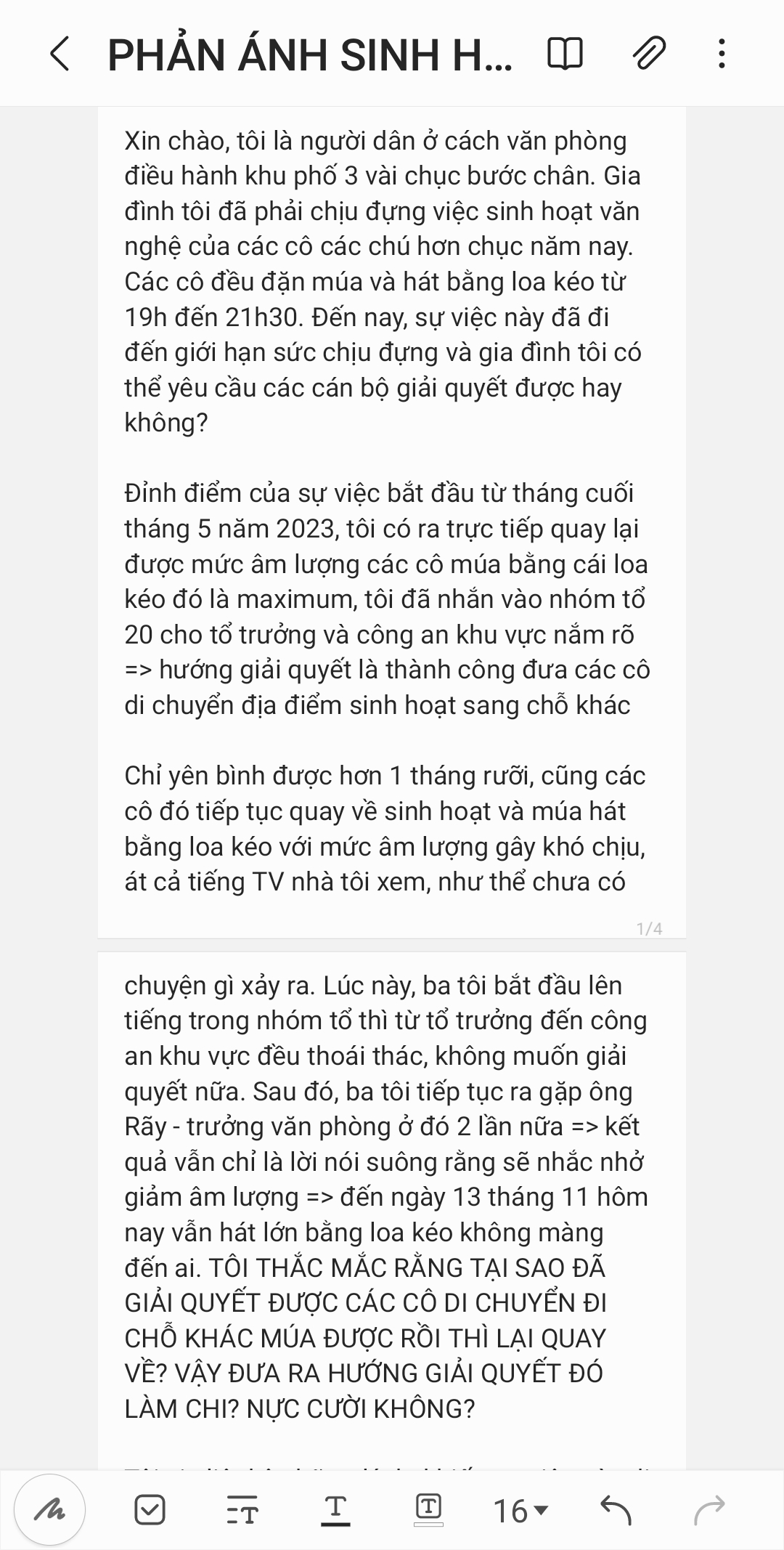
Task: Attach a file using the paperclip icon
Action: pos(648,54)
